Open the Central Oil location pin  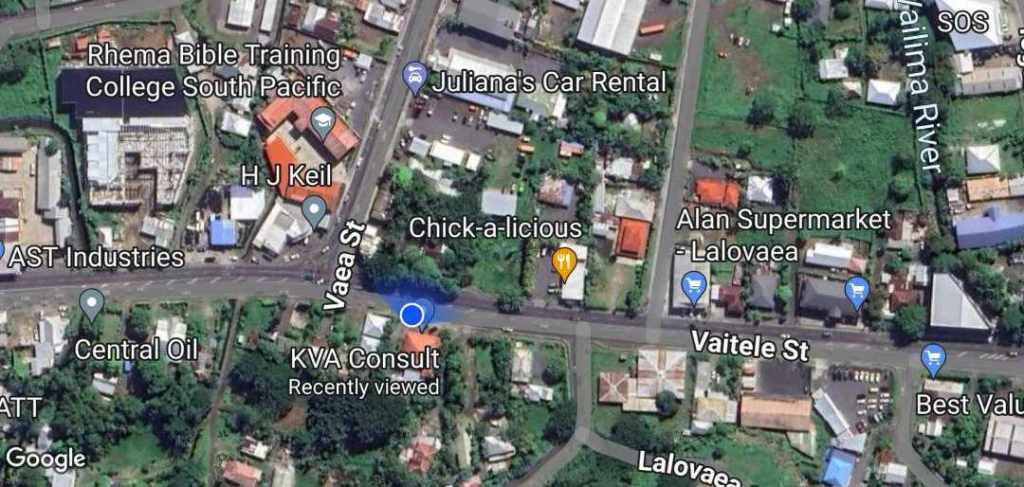coord(92,303)
